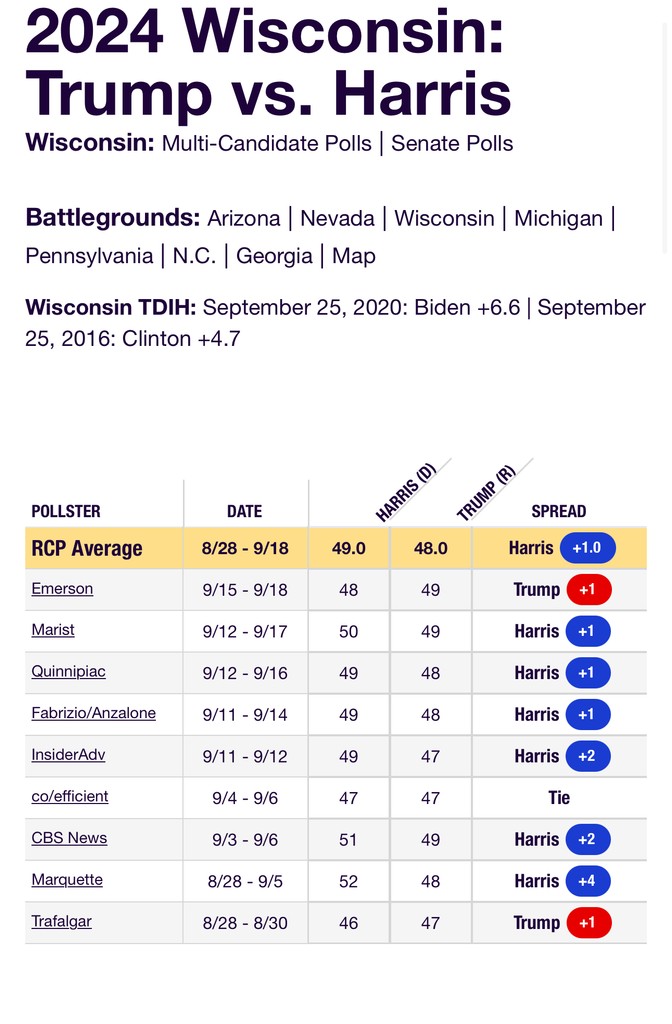Open the CBS News poll

point(69,838)
